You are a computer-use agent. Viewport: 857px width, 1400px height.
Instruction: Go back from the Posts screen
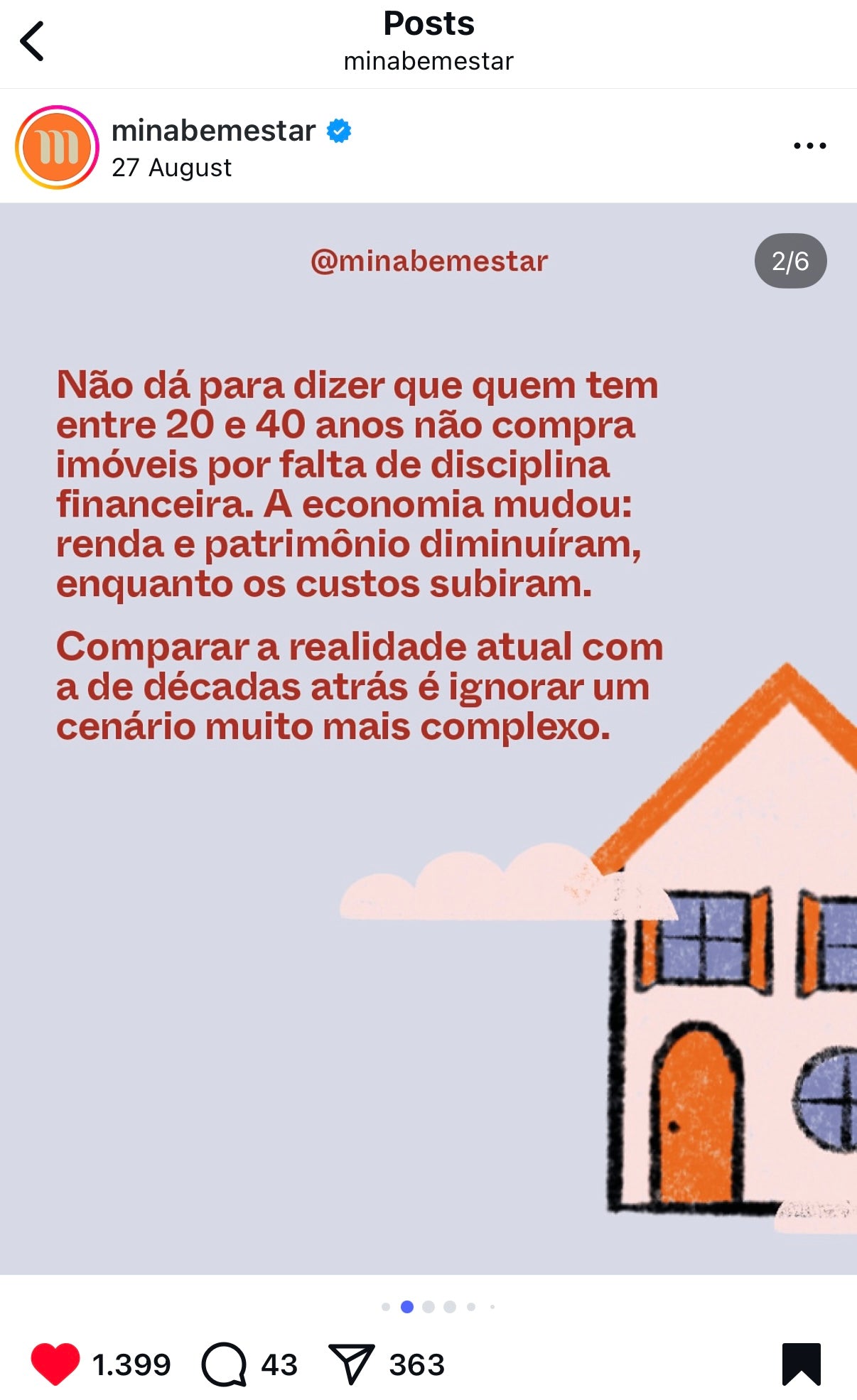click(33, 41)
